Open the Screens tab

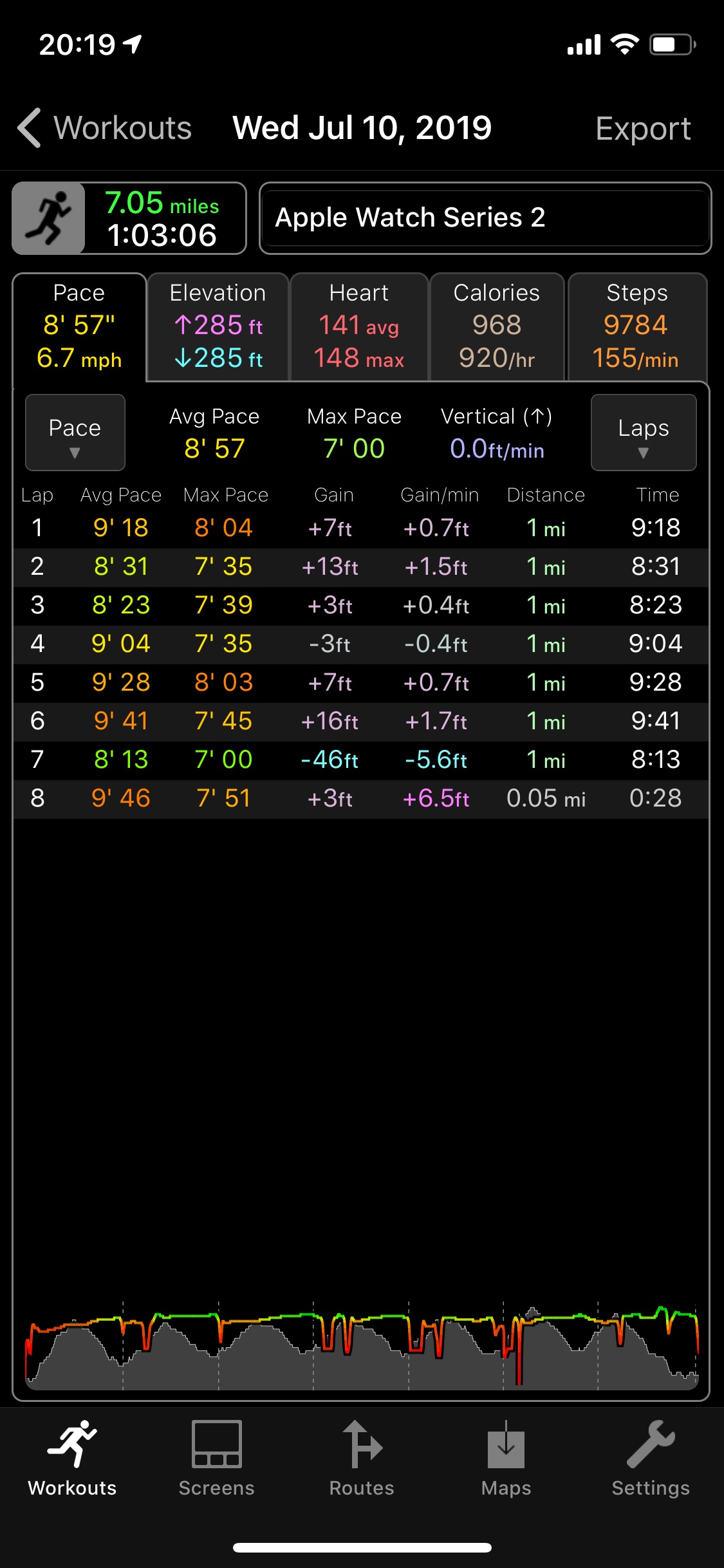(217, 1459)
